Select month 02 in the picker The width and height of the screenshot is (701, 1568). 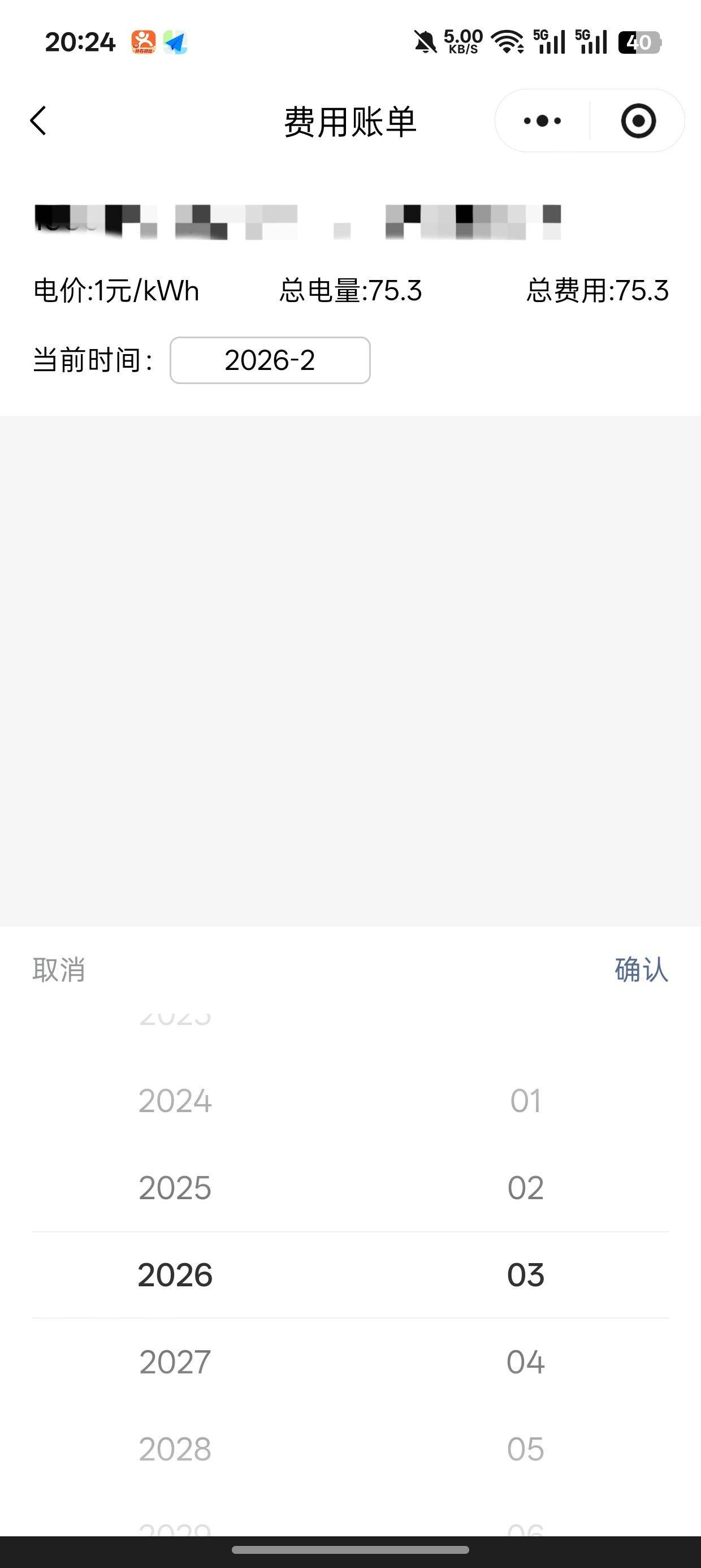pyautogui.click(x=526, y=1187)
